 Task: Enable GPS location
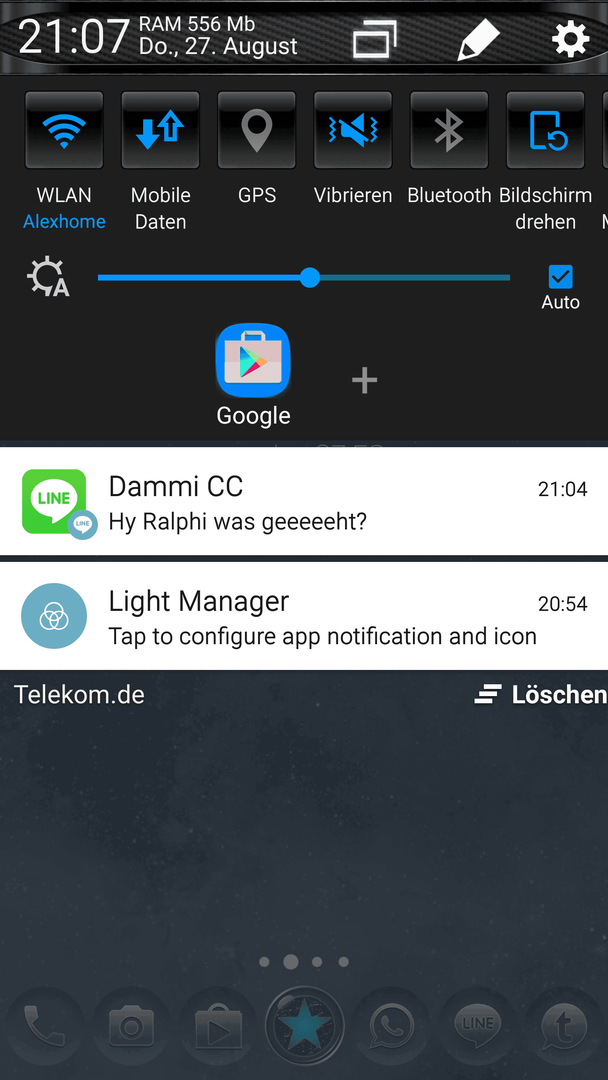coord(257,131)
